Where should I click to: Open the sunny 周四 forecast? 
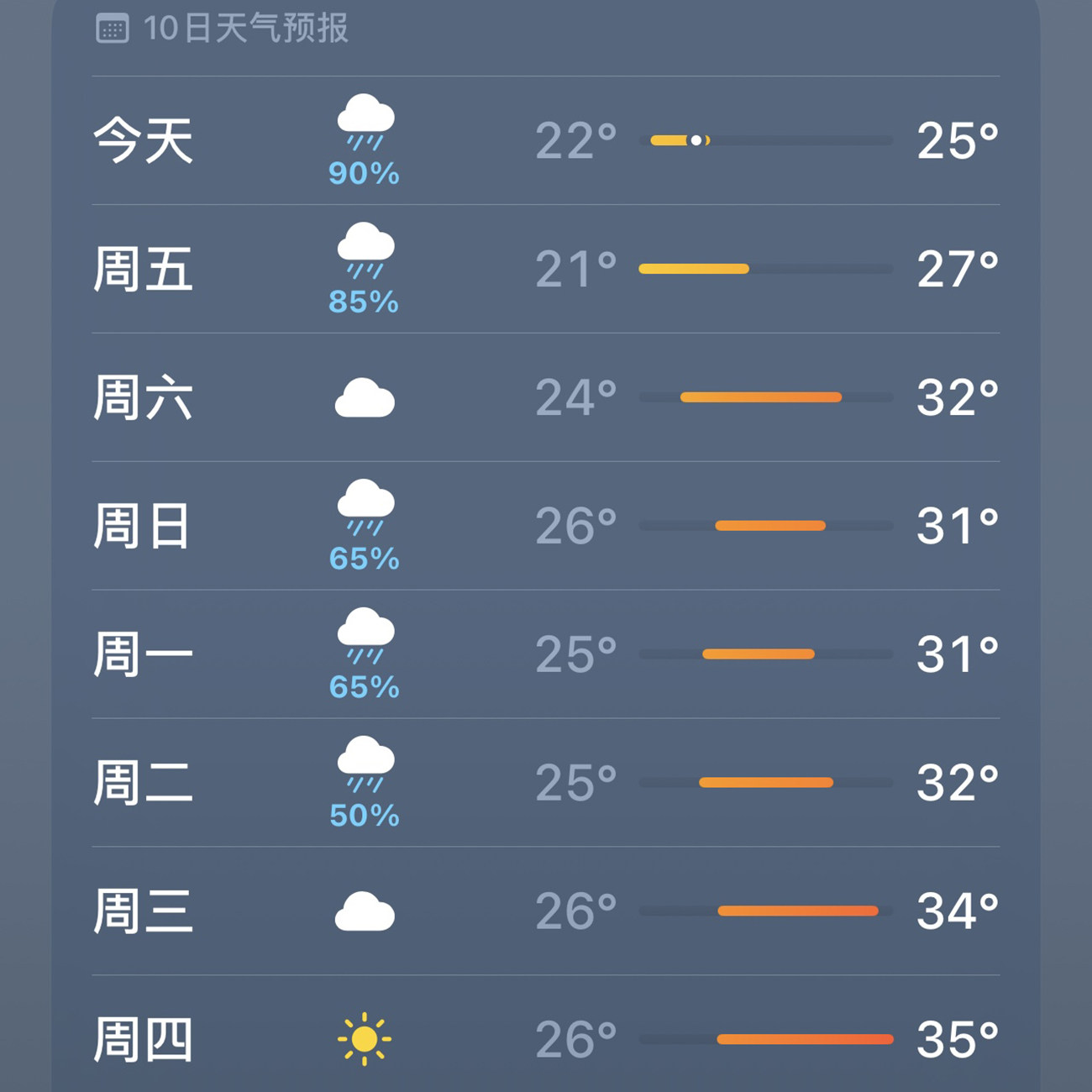click(x=544, y=1039)
